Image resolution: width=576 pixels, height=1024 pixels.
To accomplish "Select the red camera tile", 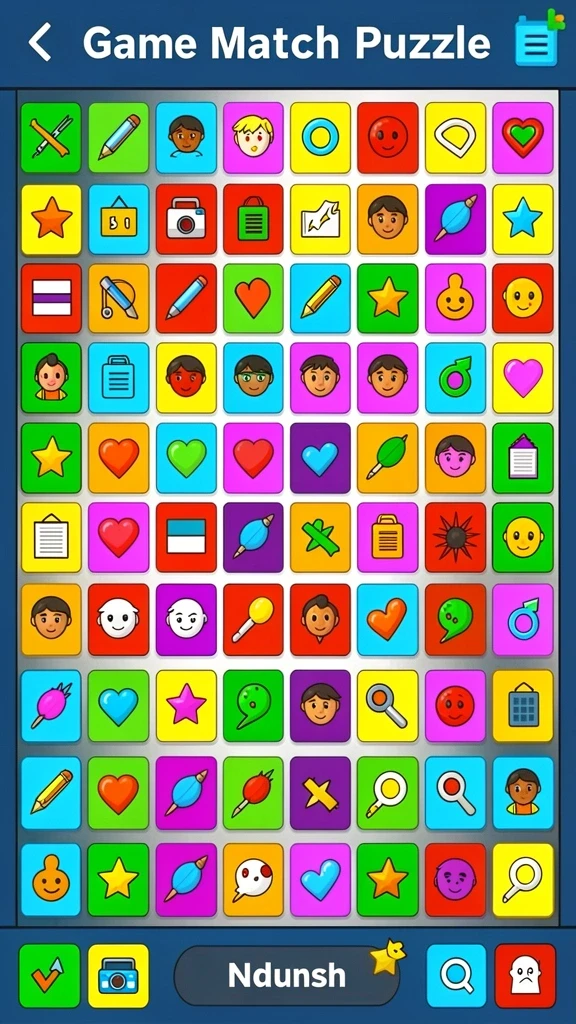I will (186, 219).
